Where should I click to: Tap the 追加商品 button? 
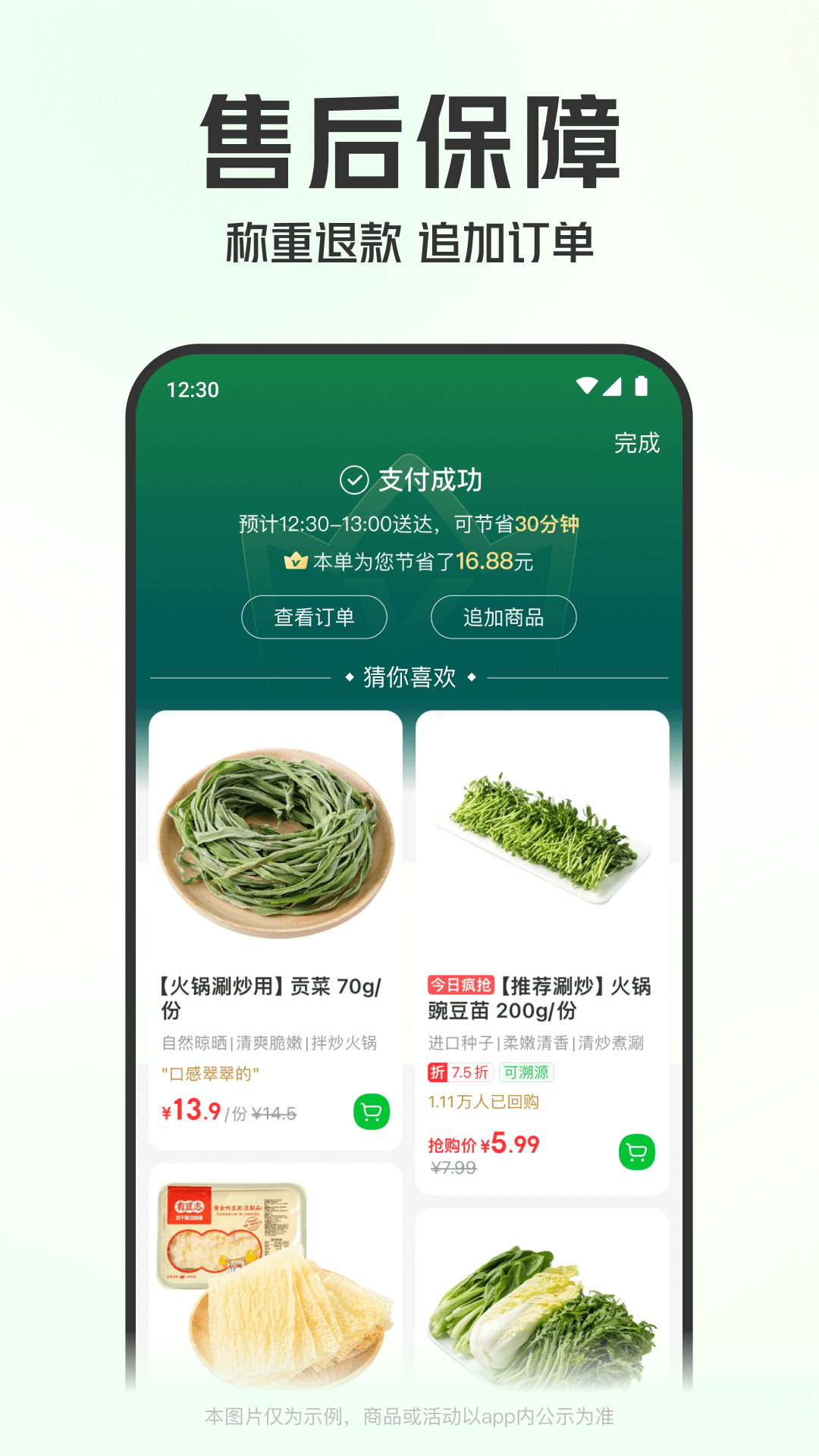pos(504,617)
